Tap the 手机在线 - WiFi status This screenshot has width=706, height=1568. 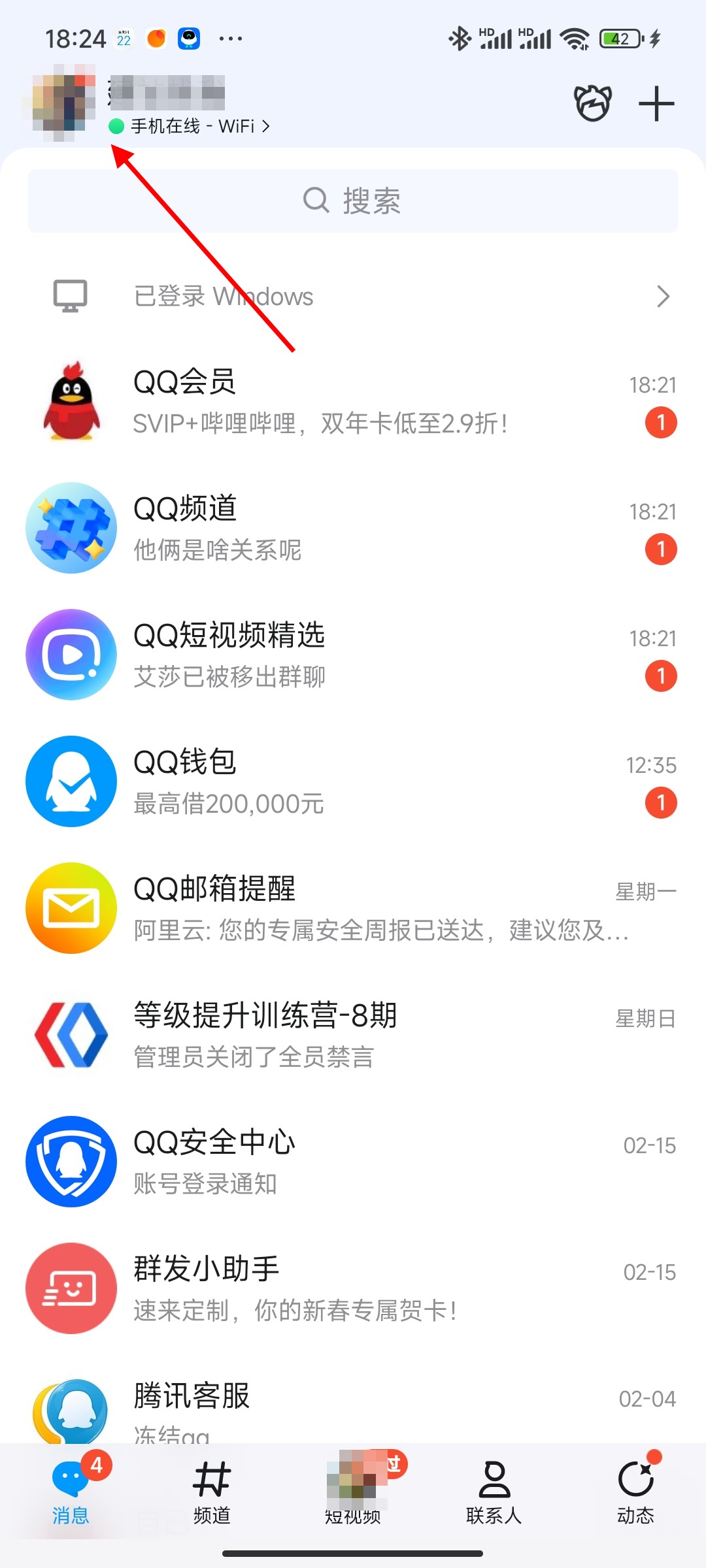pos(191,126)
